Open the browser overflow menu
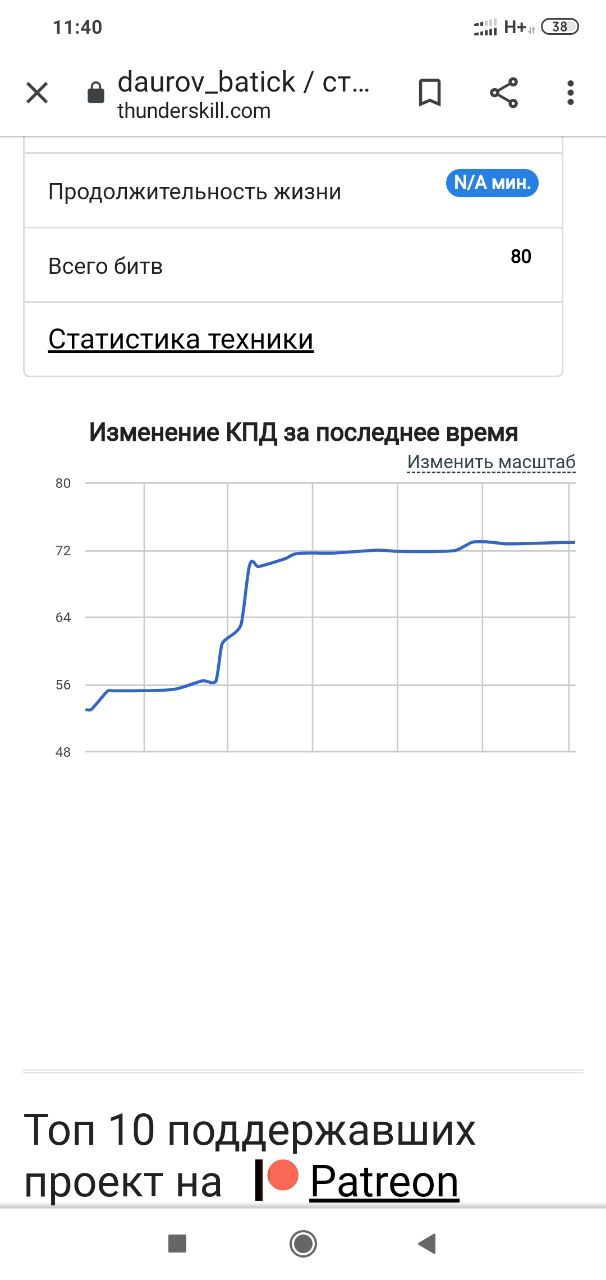Viewport: 606px width, 1280px height. point(570,94)
